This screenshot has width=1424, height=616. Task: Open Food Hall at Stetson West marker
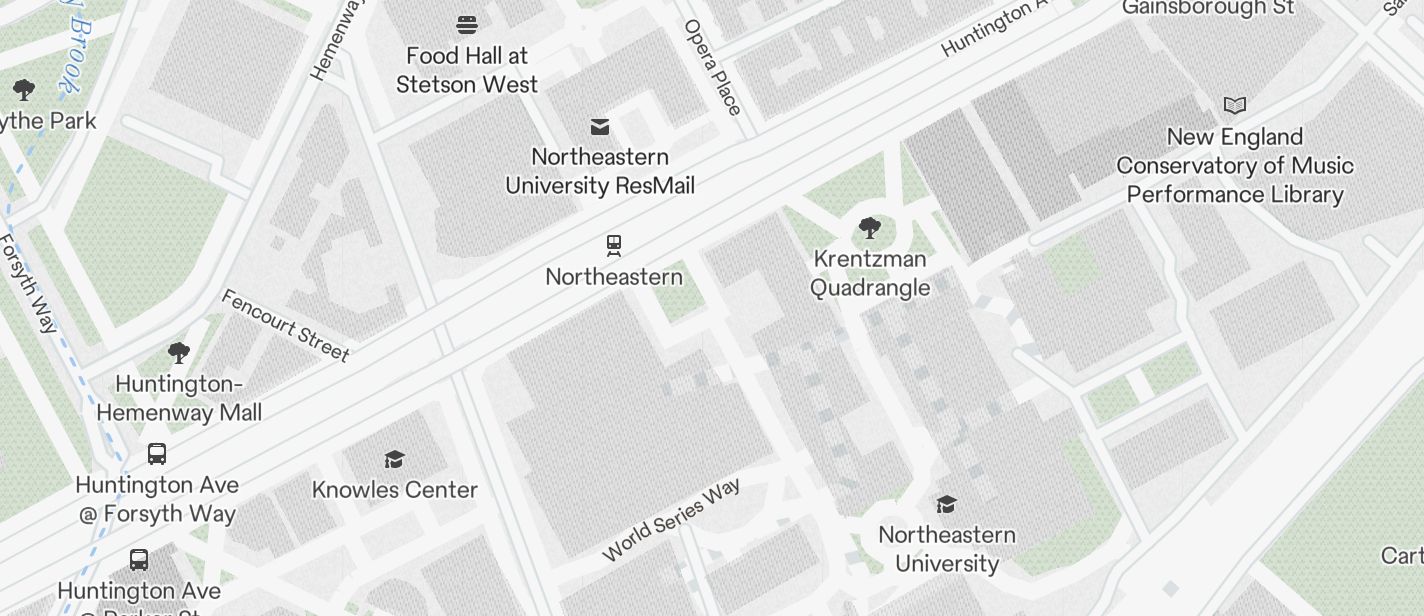(467, 24)
